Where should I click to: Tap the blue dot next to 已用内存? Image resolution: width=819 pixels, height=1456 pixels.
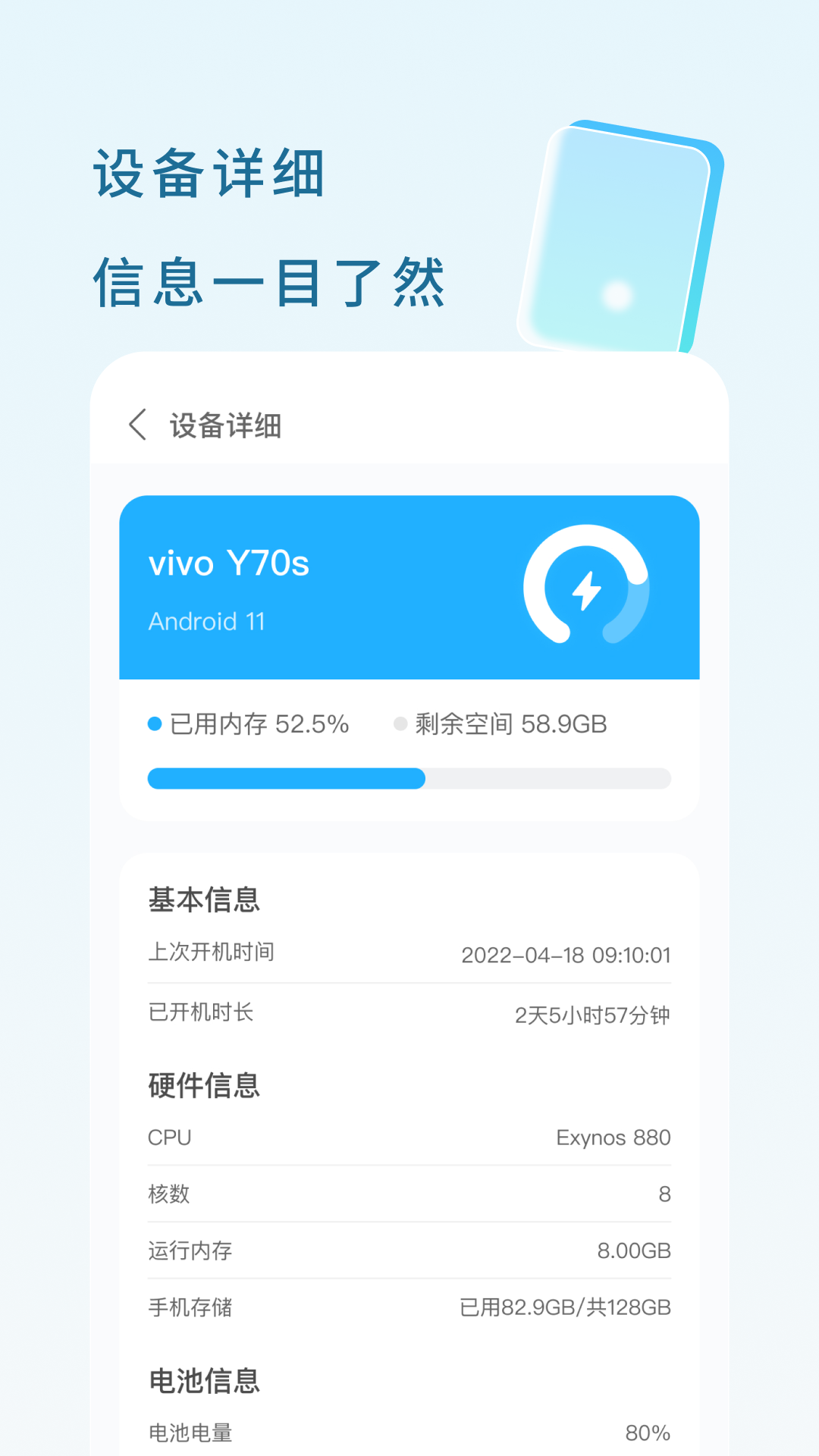click(155, 724)
